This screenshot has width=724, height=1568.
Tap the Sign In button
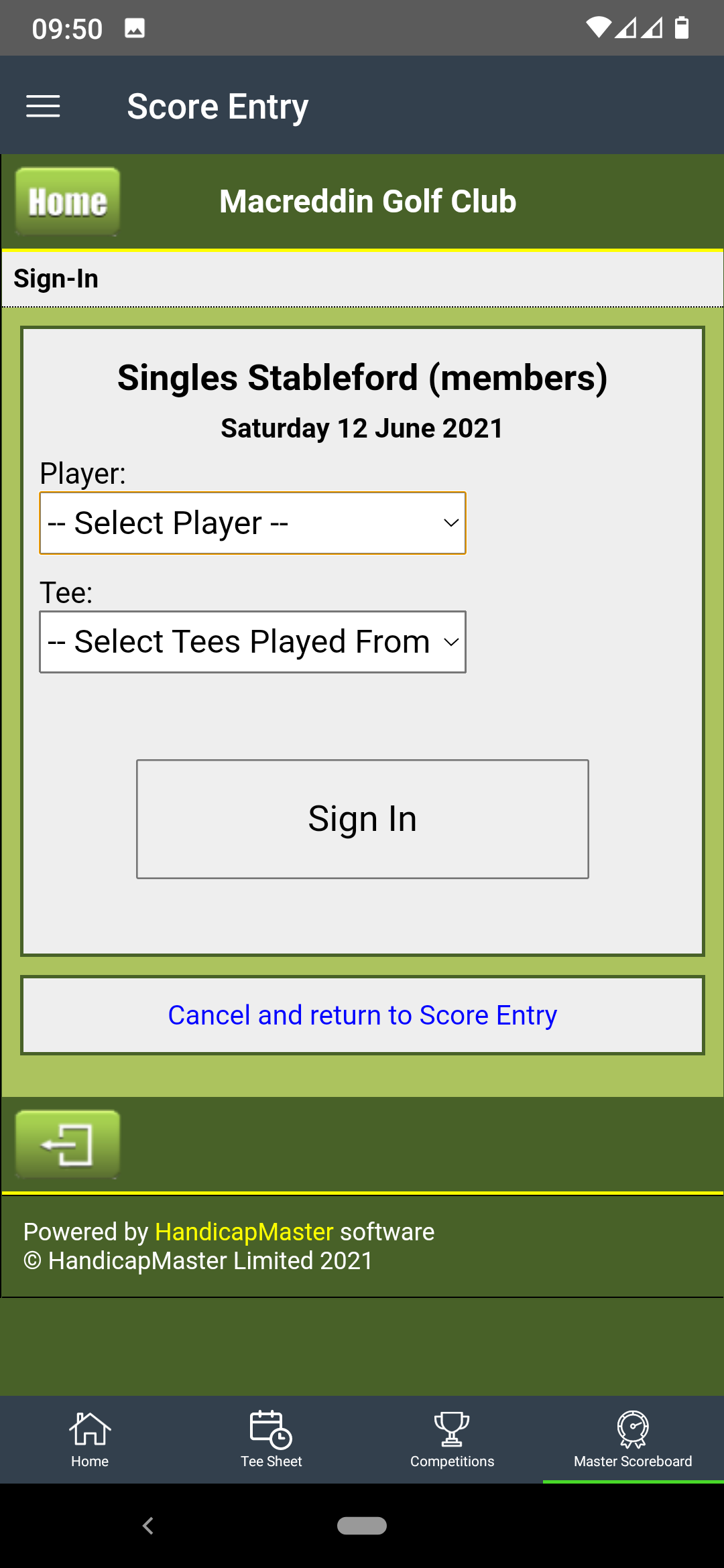click(x=363, y=819)
